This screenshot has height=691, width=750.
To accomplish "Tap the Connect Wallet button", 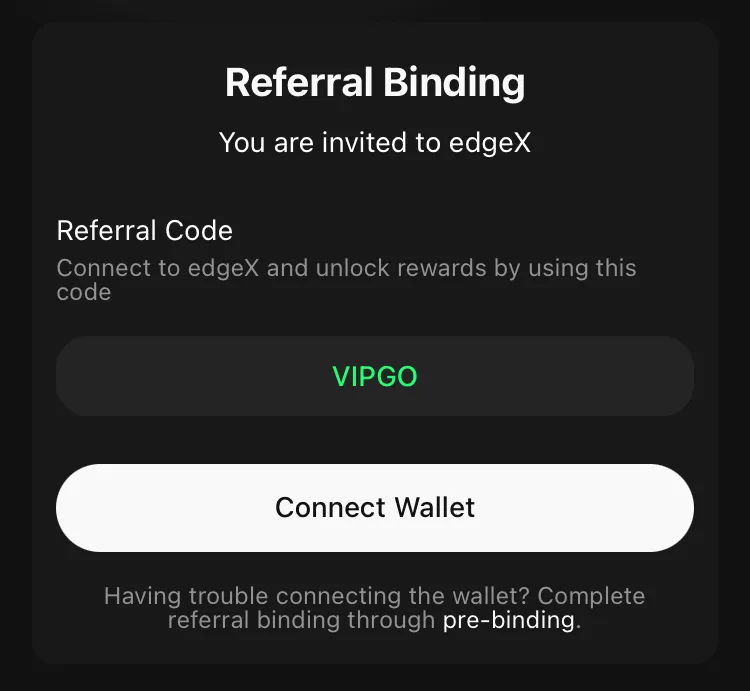I will click(x=375, y=507).
